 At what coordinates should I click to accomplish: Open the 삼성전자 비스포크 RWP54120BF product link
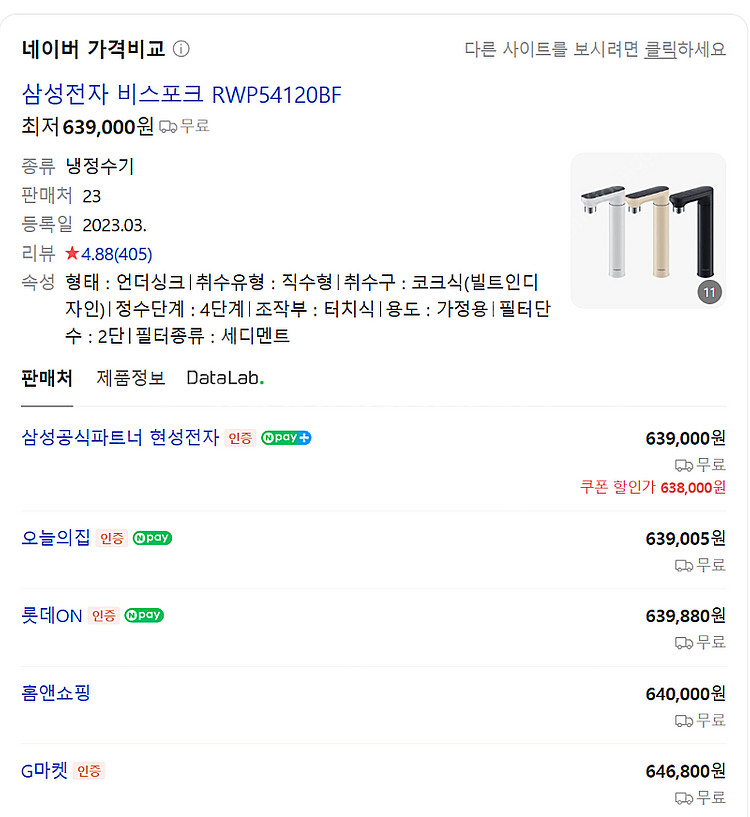(181, 93)
